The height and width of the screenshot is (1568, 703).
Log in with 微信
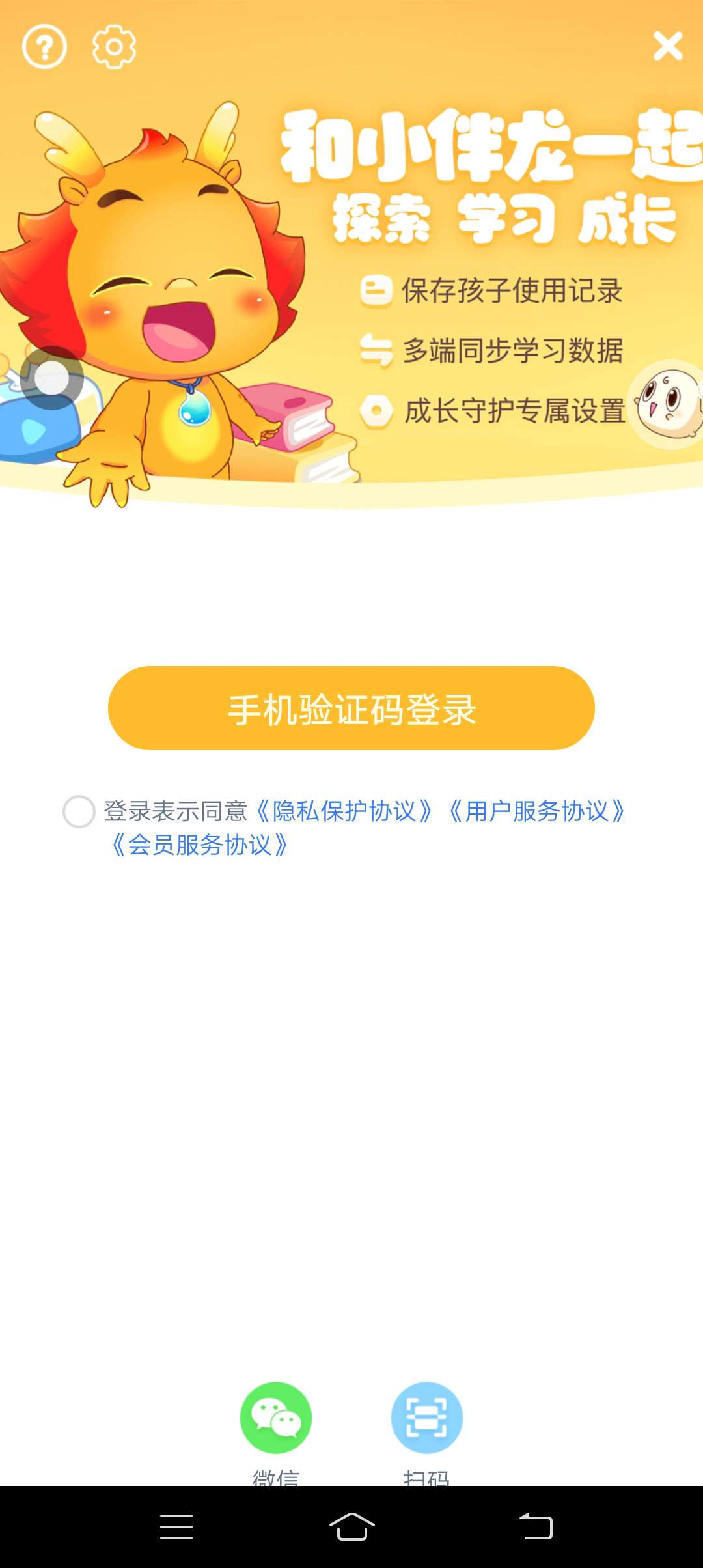point(276,1418)
